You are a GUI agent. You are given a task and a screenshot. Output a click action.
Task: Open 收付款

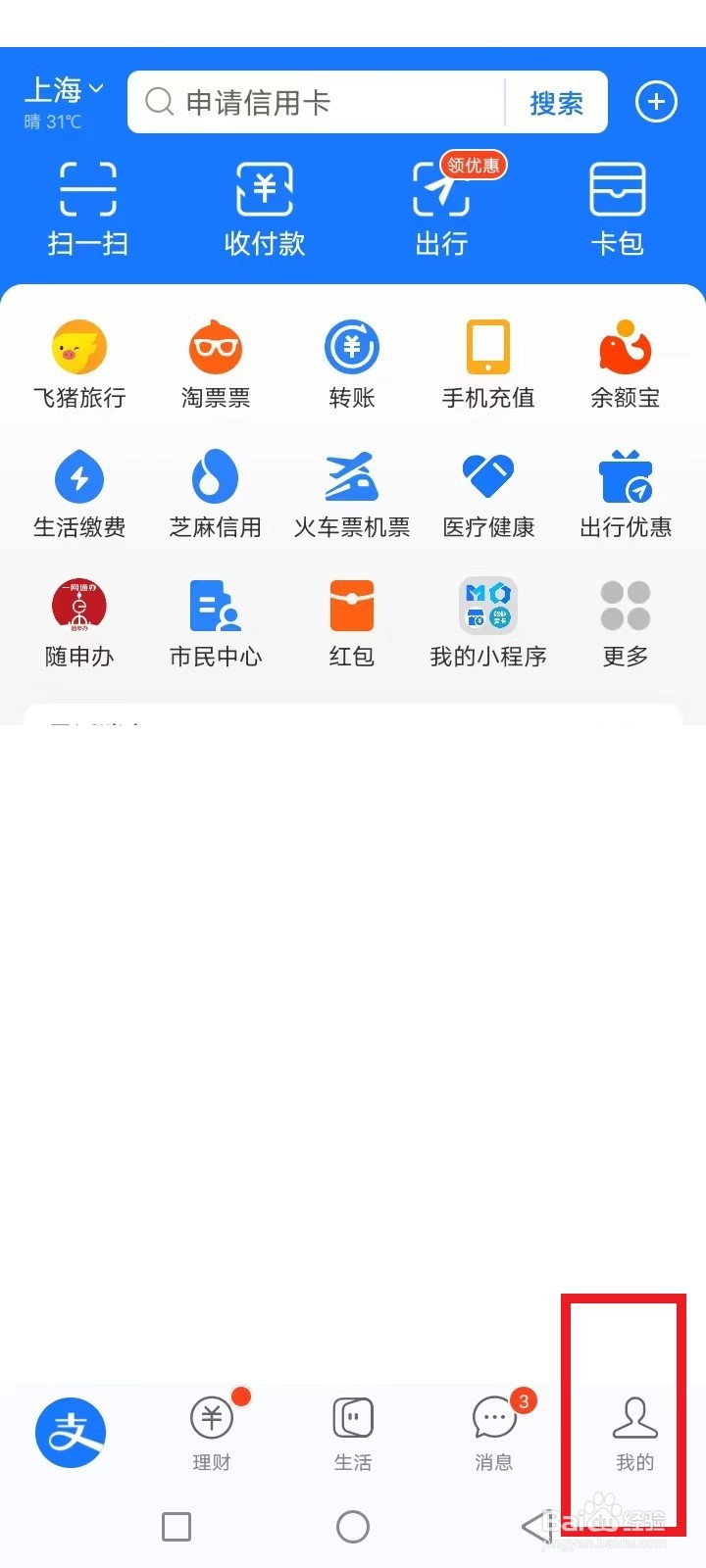265,209
